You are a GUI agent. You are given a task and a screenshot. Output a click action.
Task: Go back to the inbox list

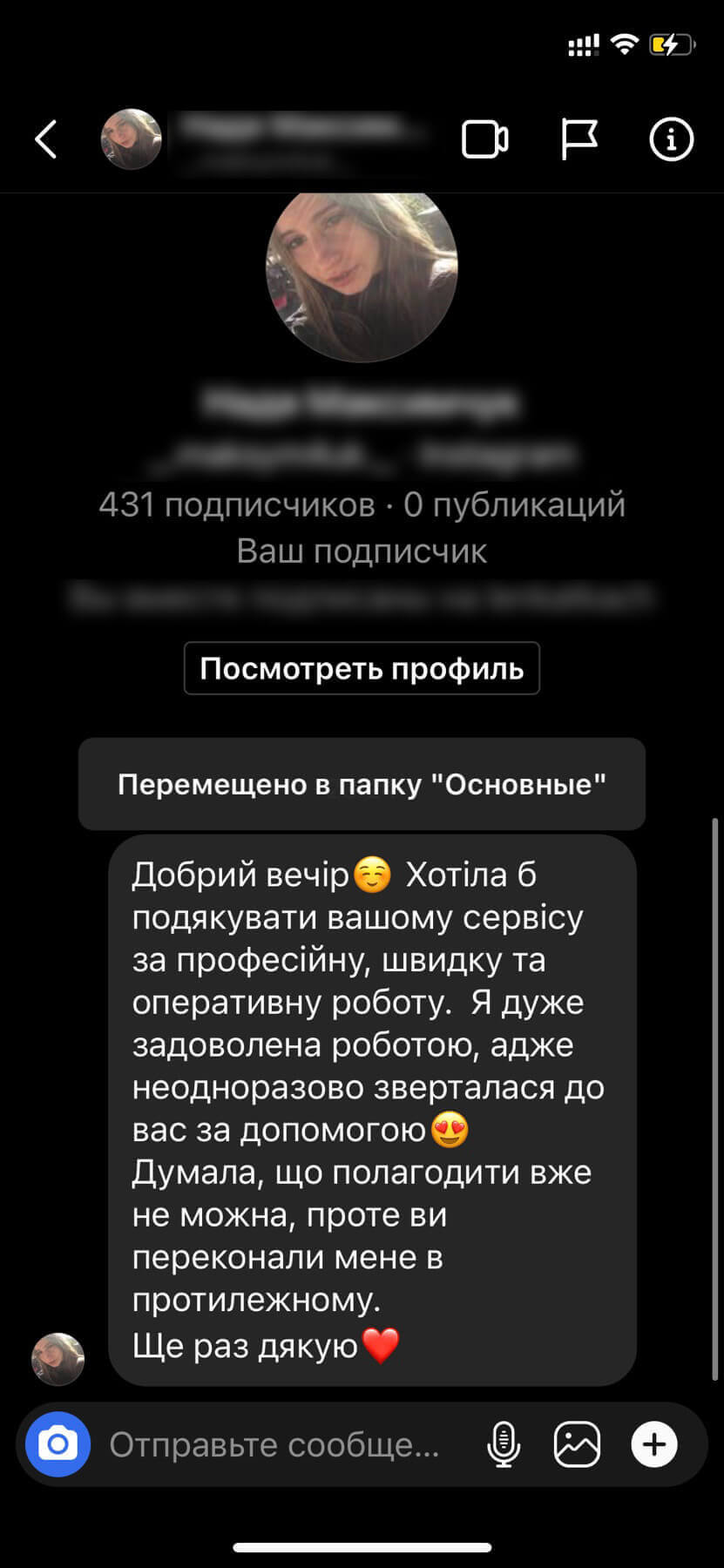coord(46,139)
